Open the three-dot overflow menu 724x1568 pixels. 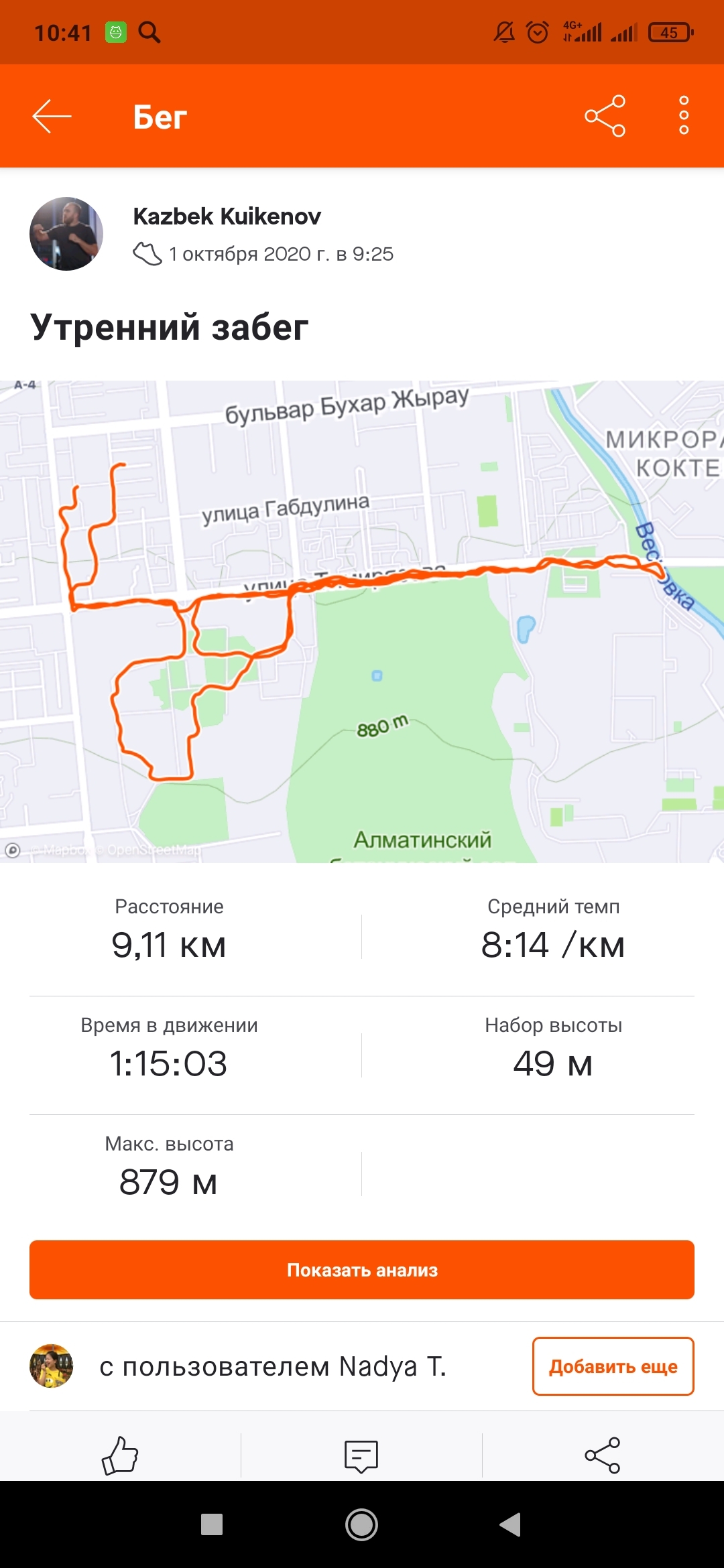[684, 116]
